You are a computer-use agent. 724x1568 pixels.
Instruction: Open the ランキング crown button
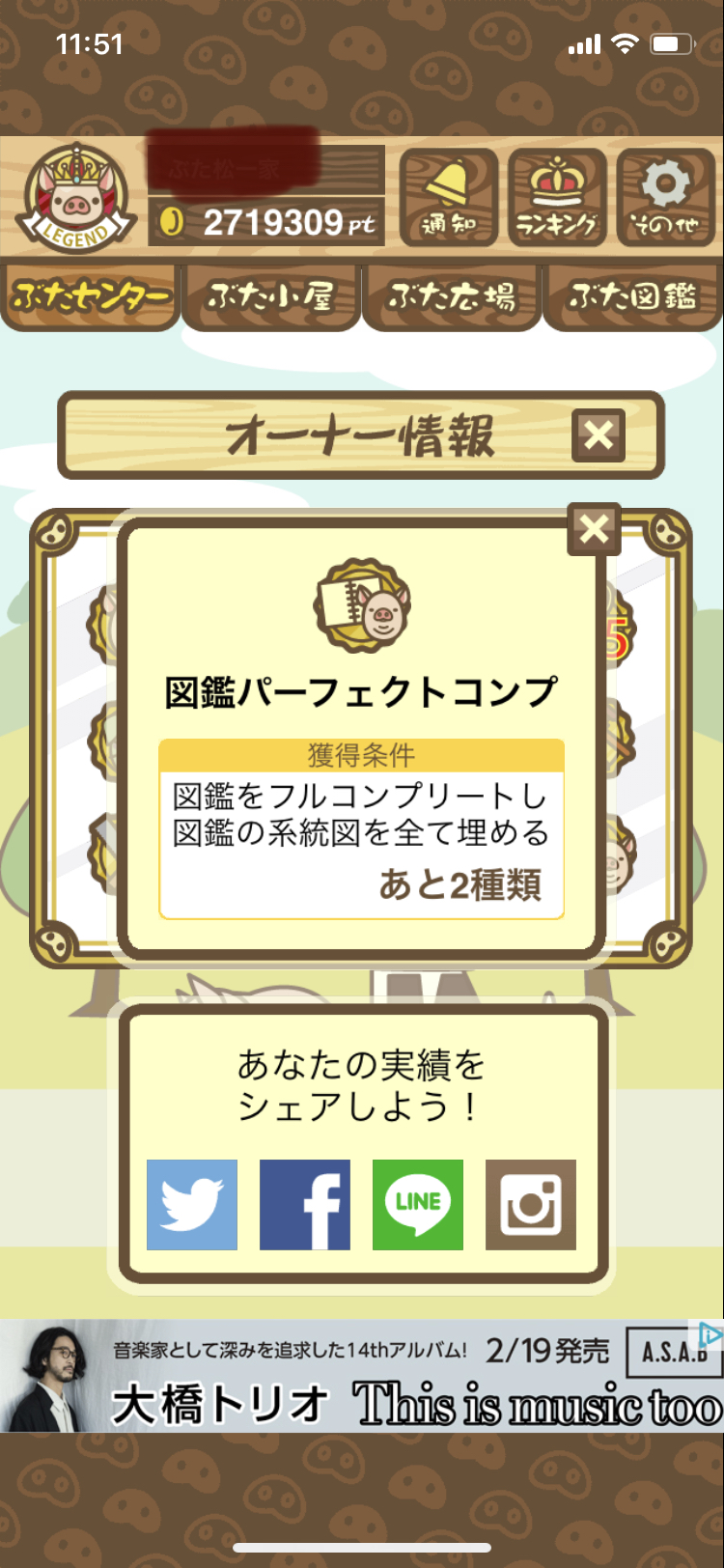pos(557,198)
